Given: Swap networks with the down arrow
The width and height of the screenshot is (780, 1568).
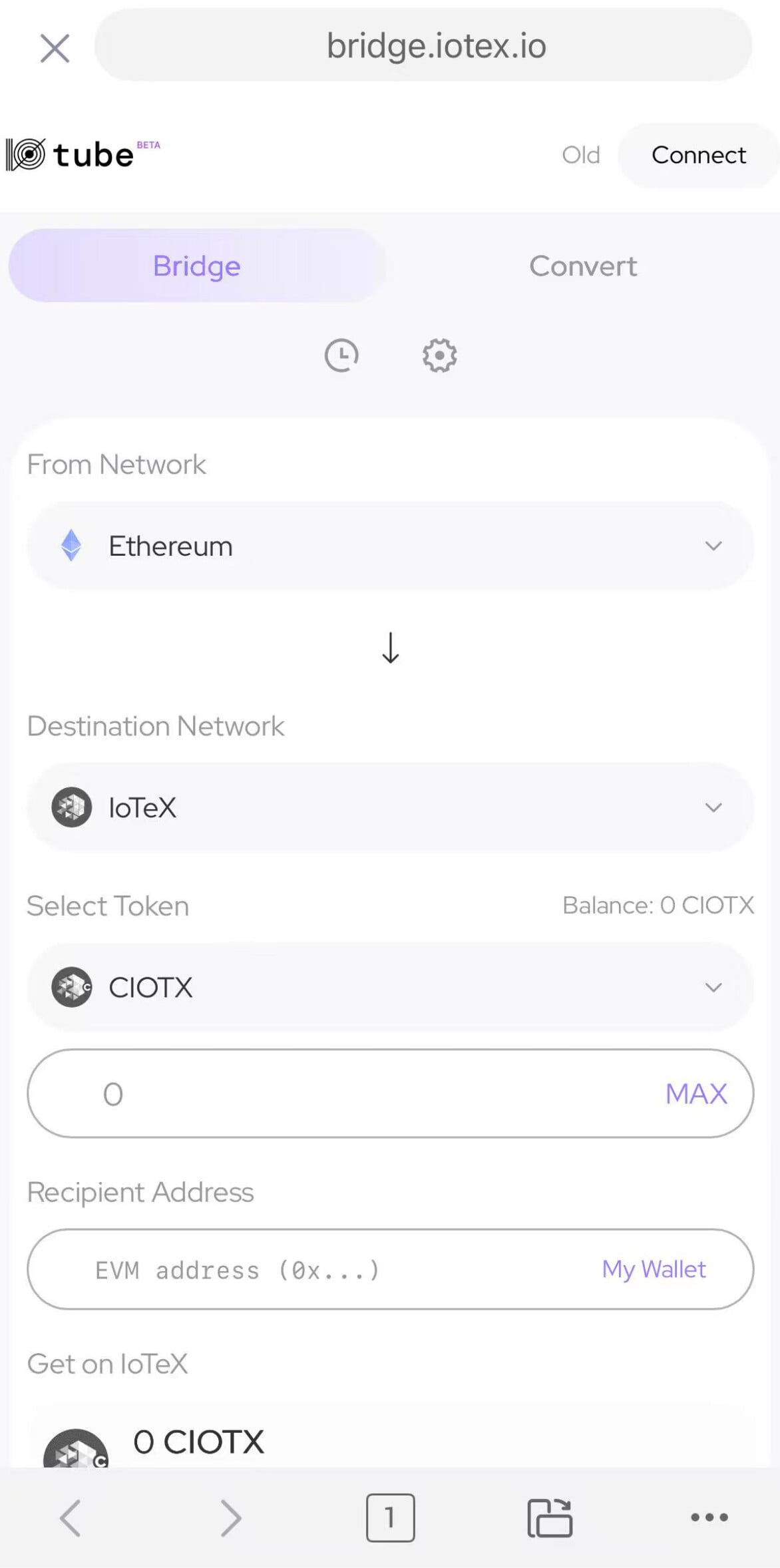Looking at the screenshot, I should 391,648.
